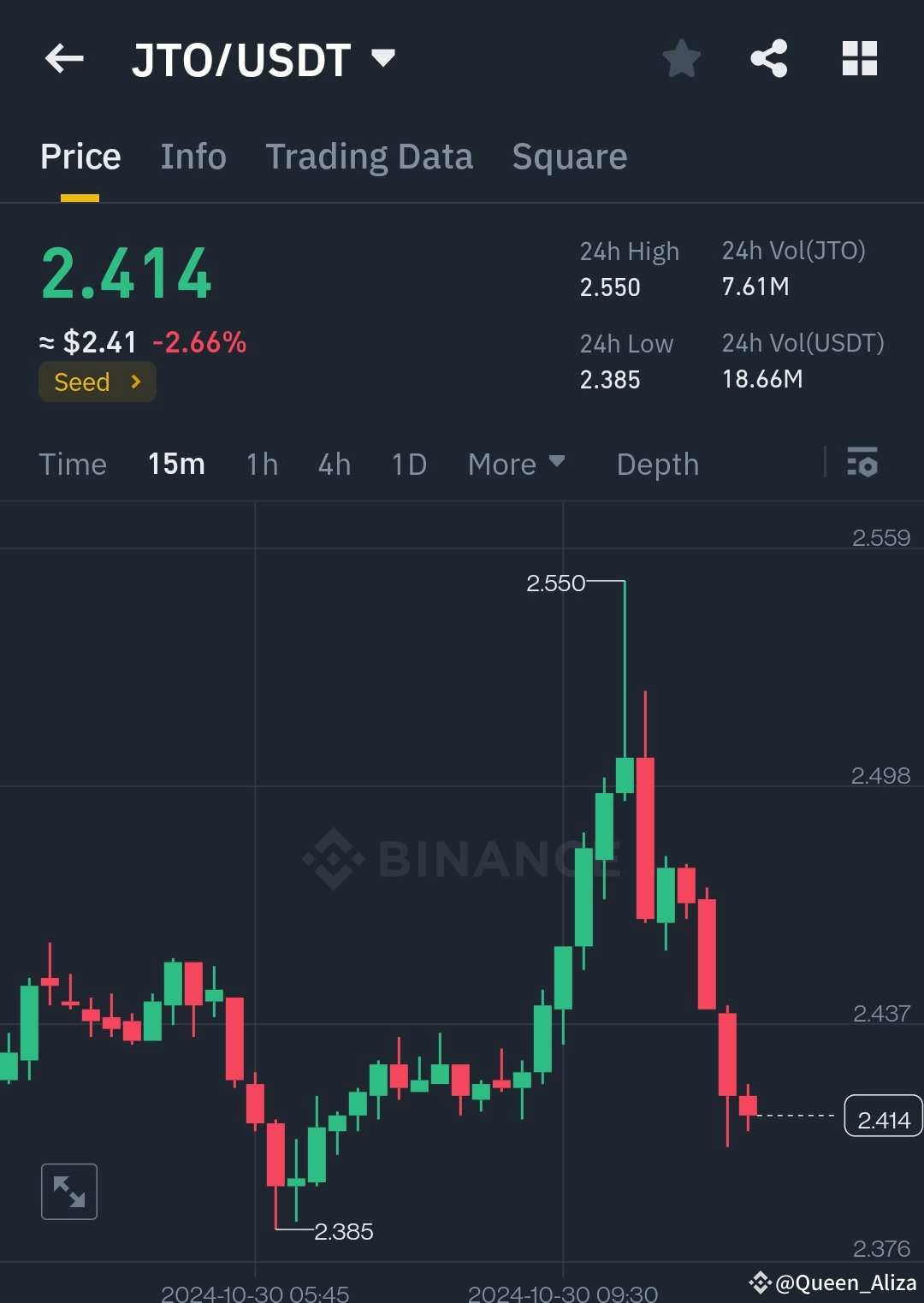Toggle the Depth chart view
924x1303 pixels.
(657, 464)
